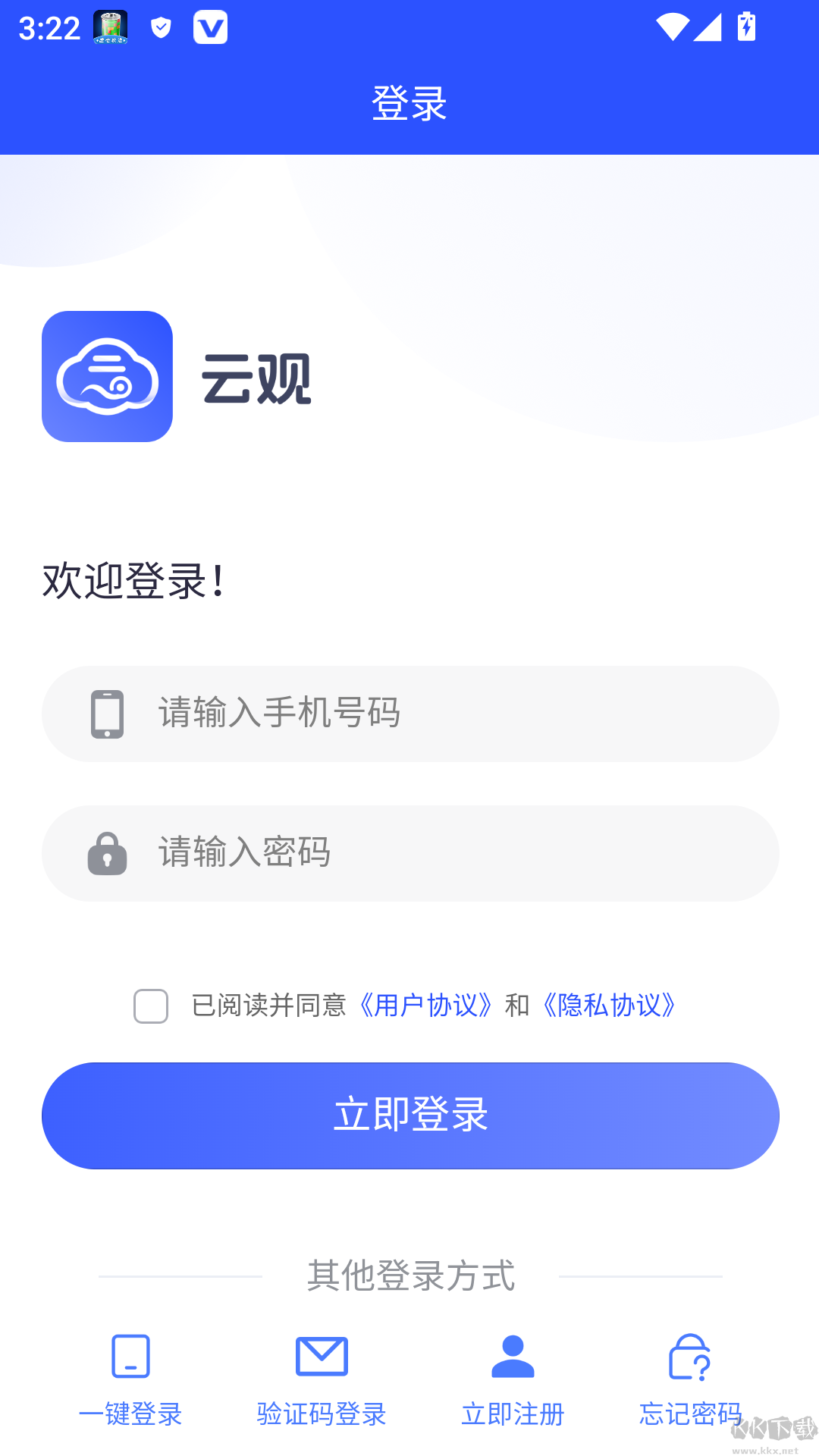This screenshot has height=1456, width=819.
Task: Click the 立即注册 person icon
Action: pyautogui.click(x=512, y=1355)
